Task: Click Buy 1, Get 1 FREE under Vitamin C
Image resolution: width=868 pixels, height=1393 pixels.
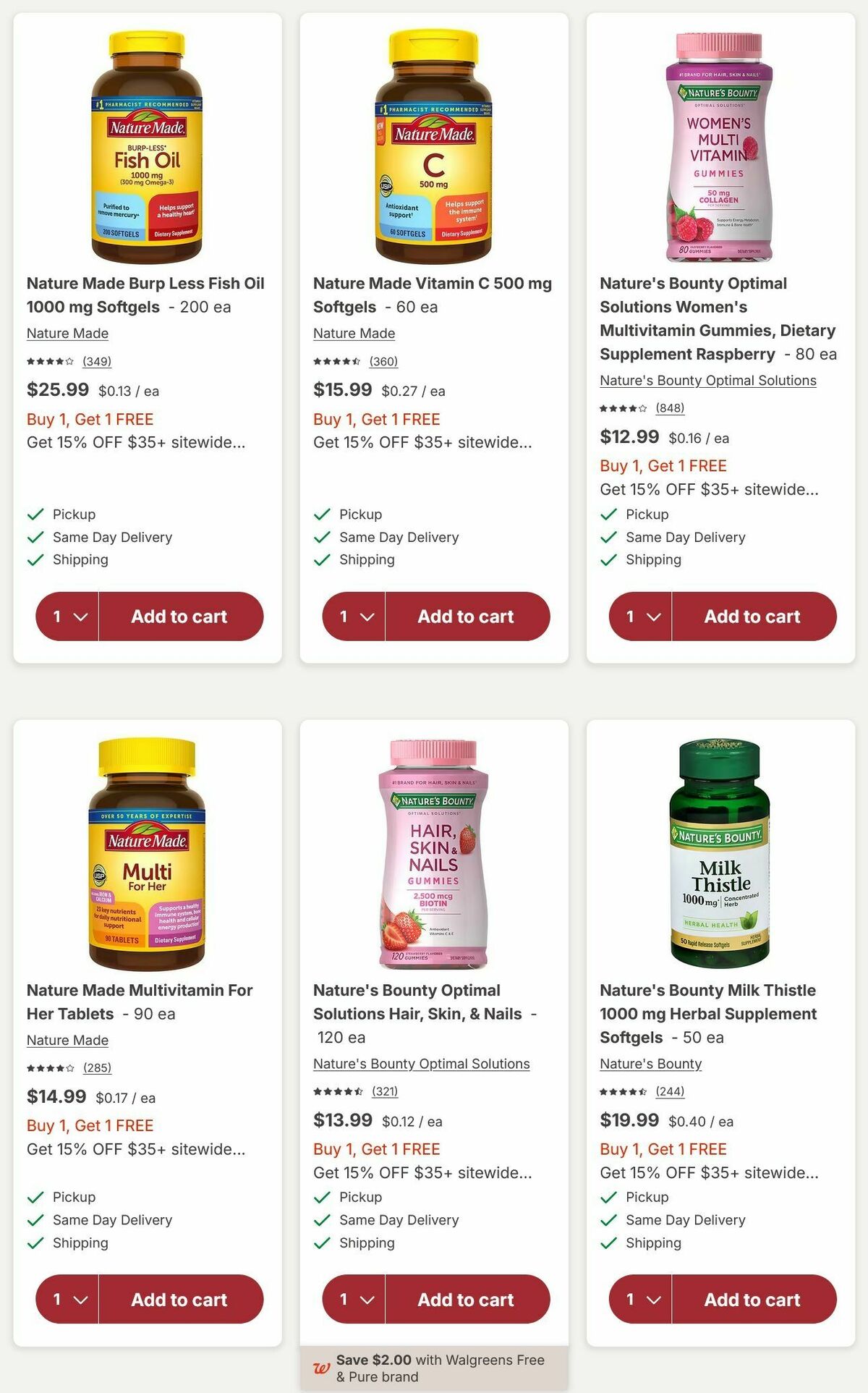Action: [x=377, y=419]
